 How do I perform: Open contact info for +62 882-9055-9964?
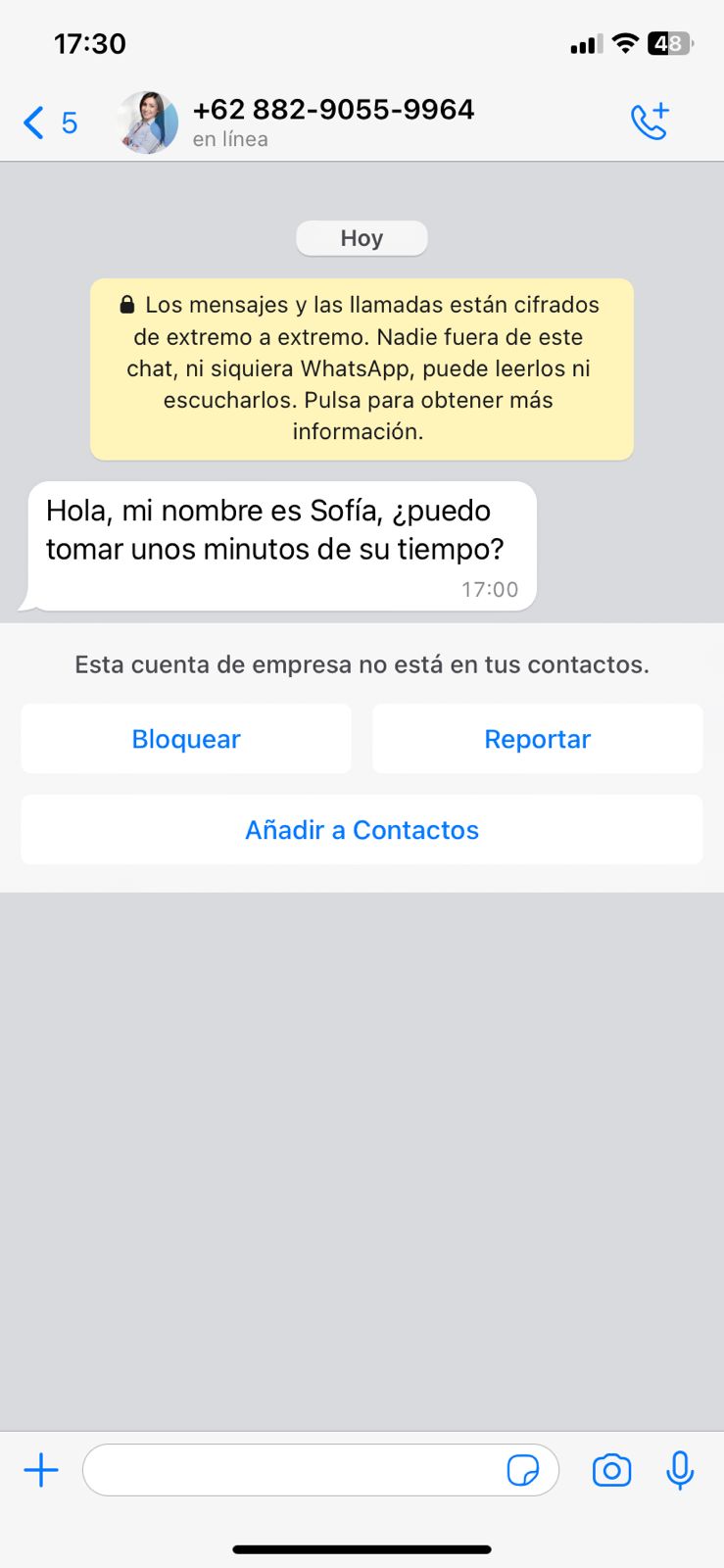tap(333, 122)
